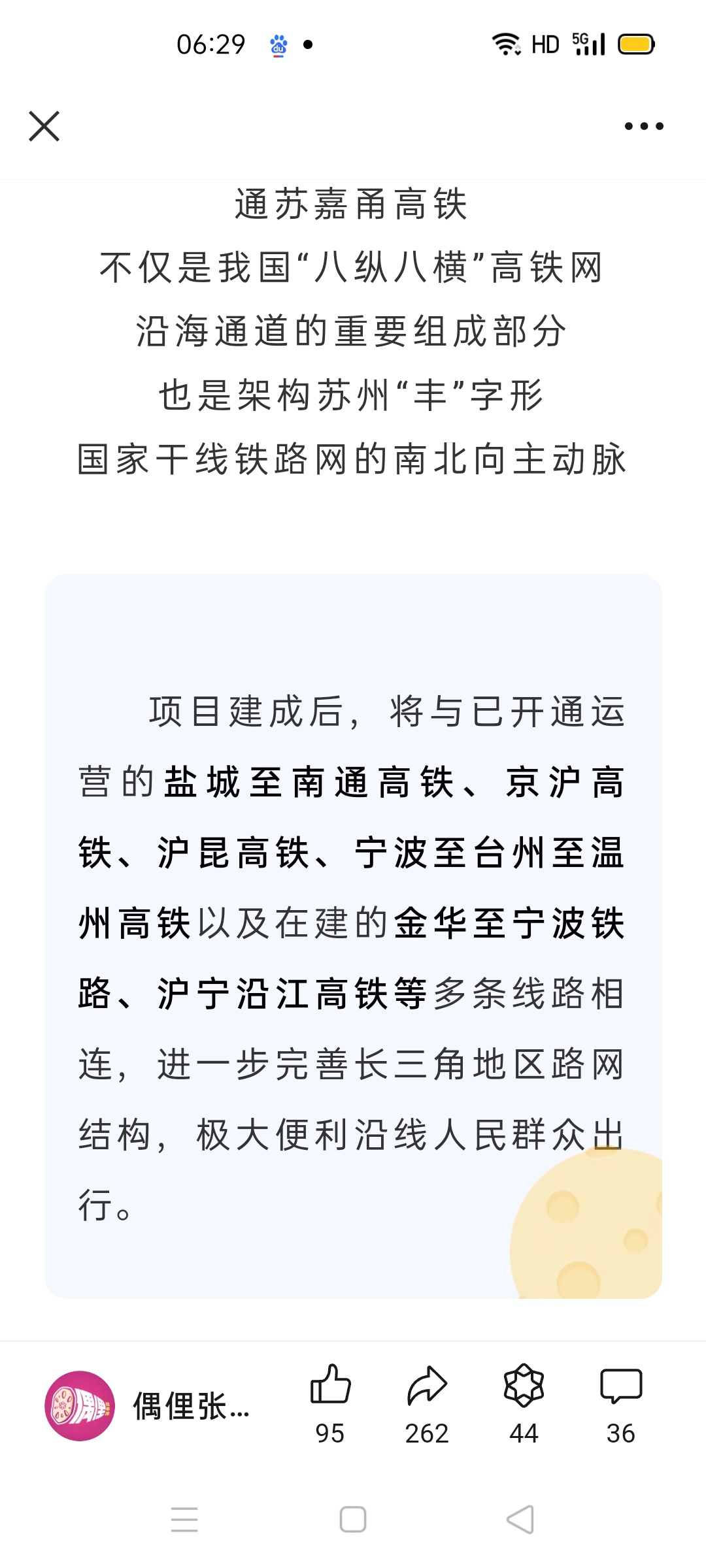Viewport: 706px width, 1568px height.
Task: Open recent apps from the system menu button
Action: [x=184, y=1520]
